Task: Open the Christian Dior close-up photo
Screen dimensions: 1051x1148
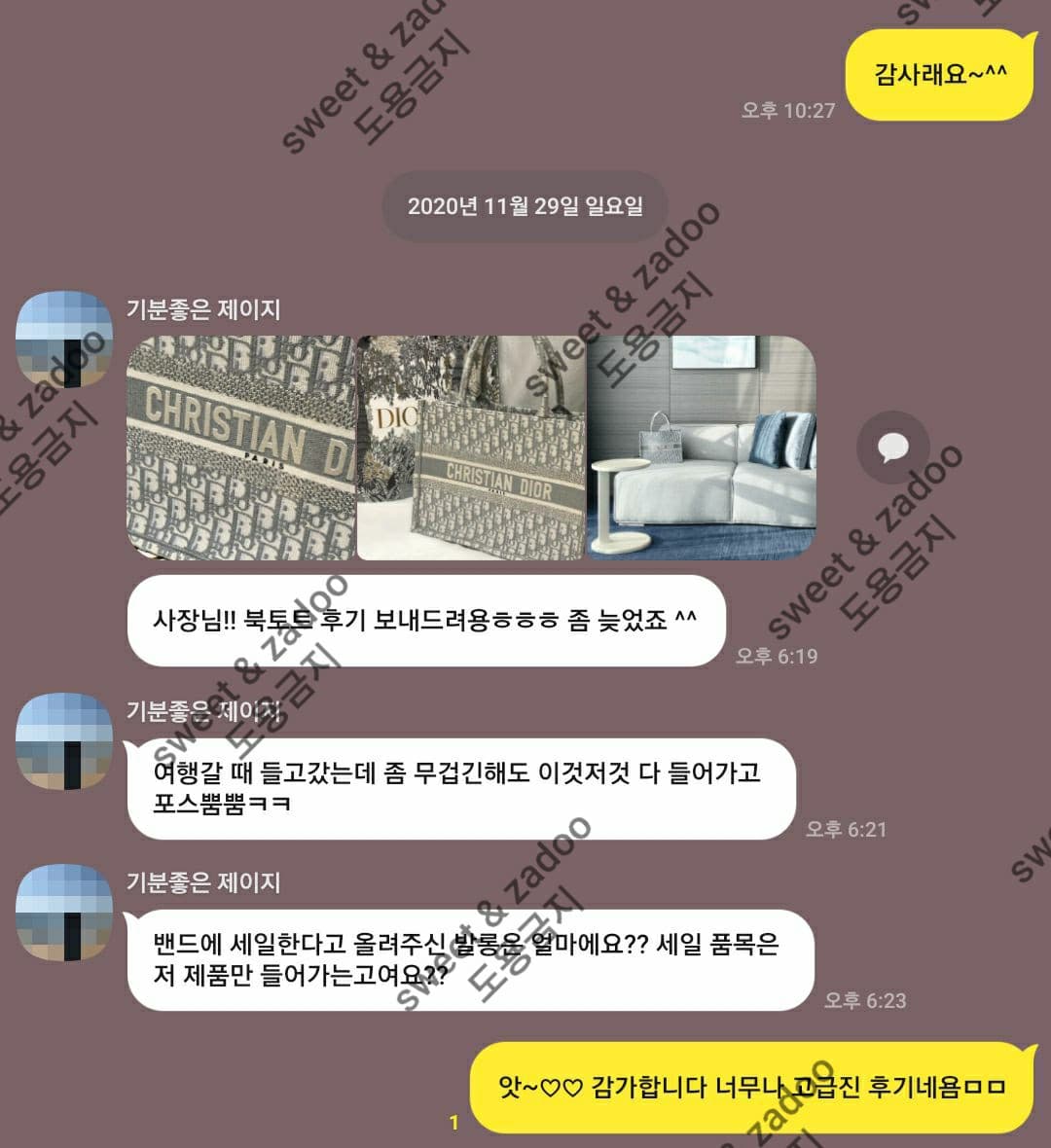Action: (240, 448)
